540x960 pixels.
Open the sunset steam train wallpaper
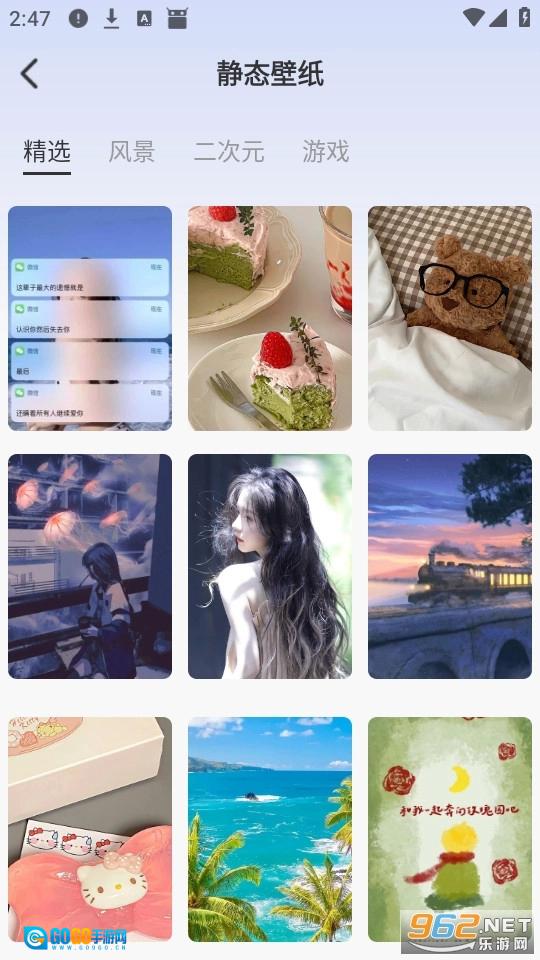click(x=450, y=566)
